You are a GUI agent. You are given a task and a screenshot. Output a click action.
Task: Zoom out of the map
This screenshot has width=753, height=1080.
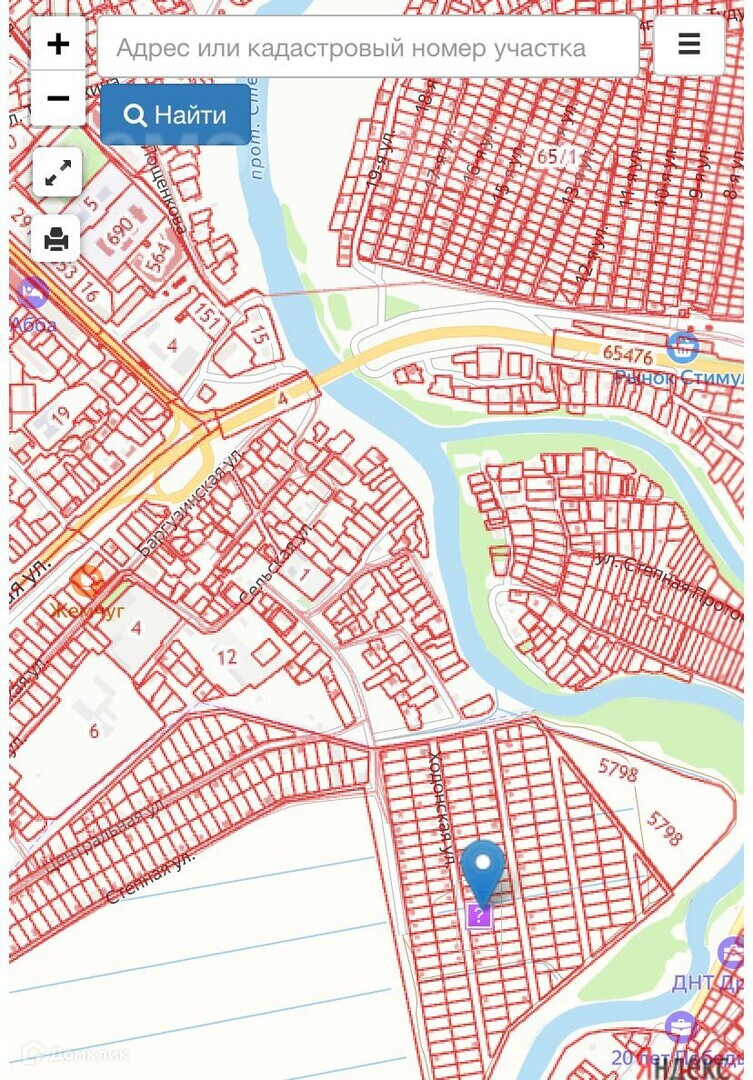click(58, 98)
